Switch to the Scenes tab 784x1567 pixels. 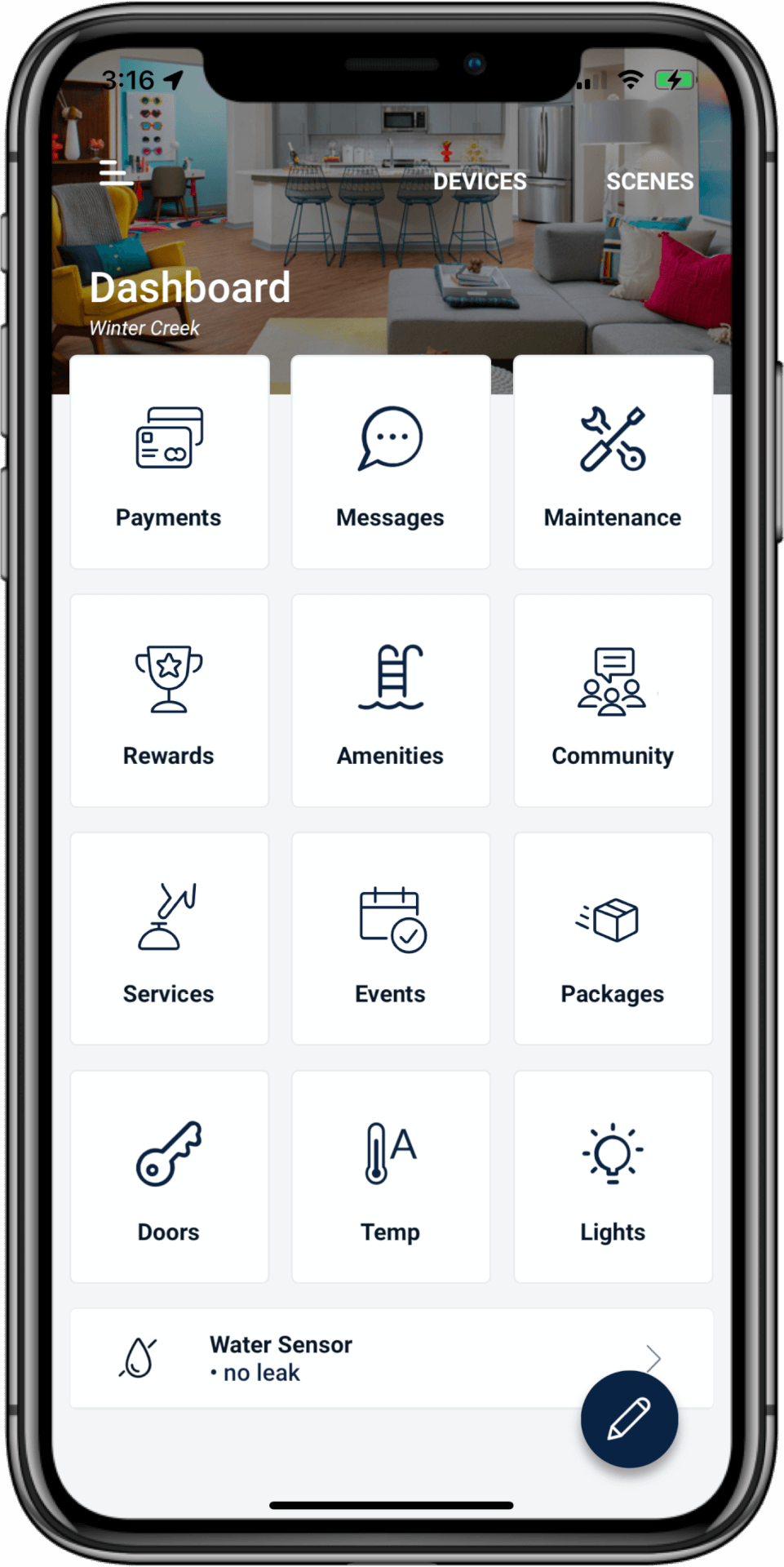coord(649,181)
